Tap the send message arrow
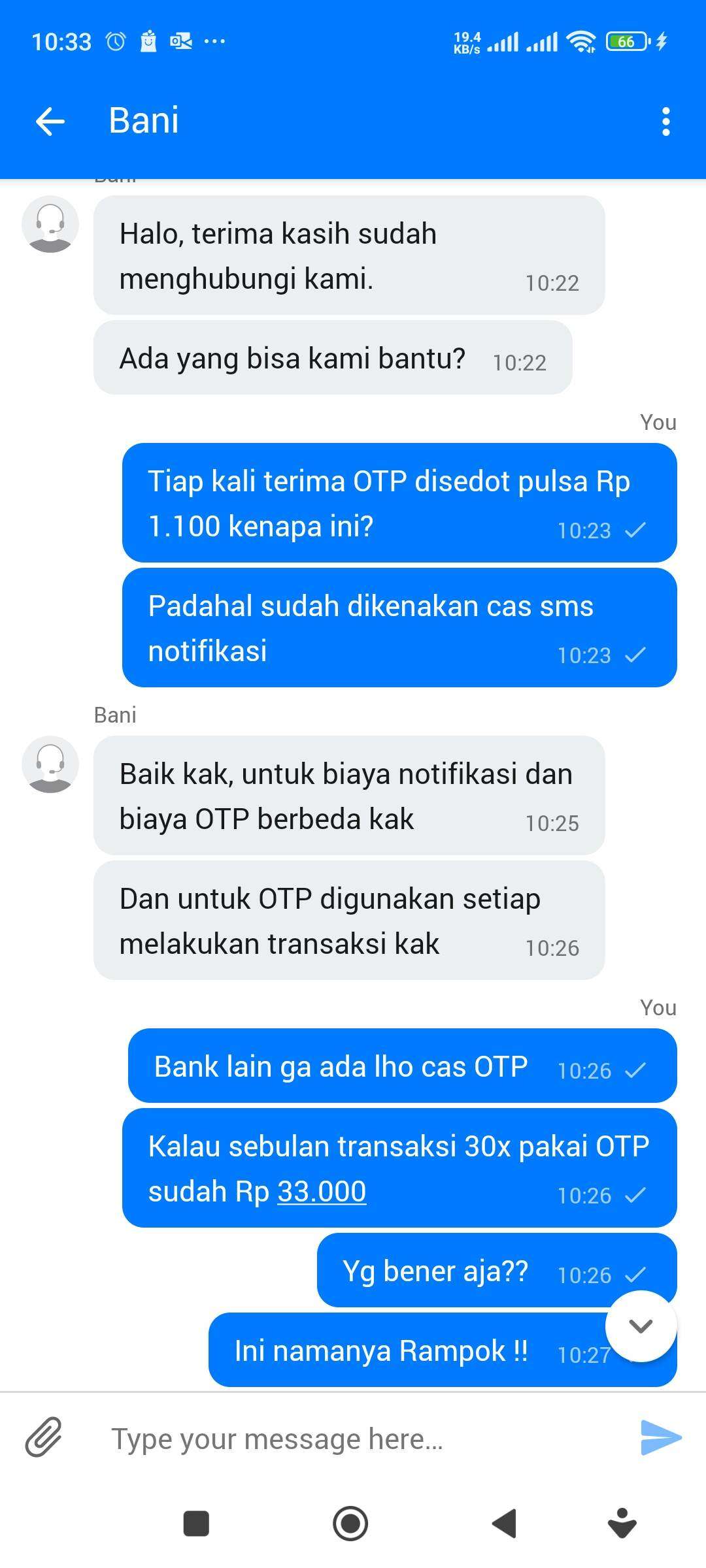This screenshot has height=1568, width=706. pyautogui.click(x=661, y=1437)
